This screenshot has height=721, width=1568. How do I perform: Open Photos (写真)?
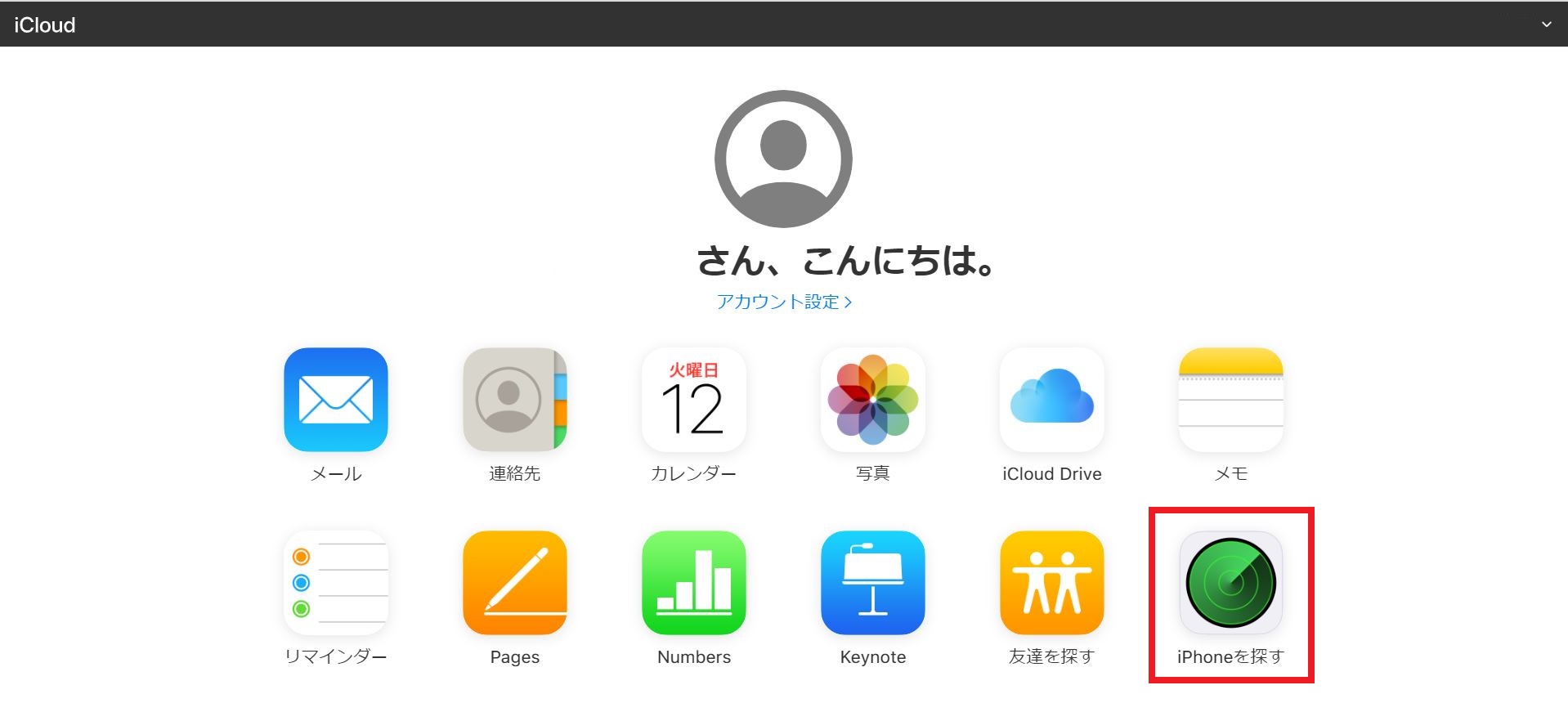click(x=872, y=400)
